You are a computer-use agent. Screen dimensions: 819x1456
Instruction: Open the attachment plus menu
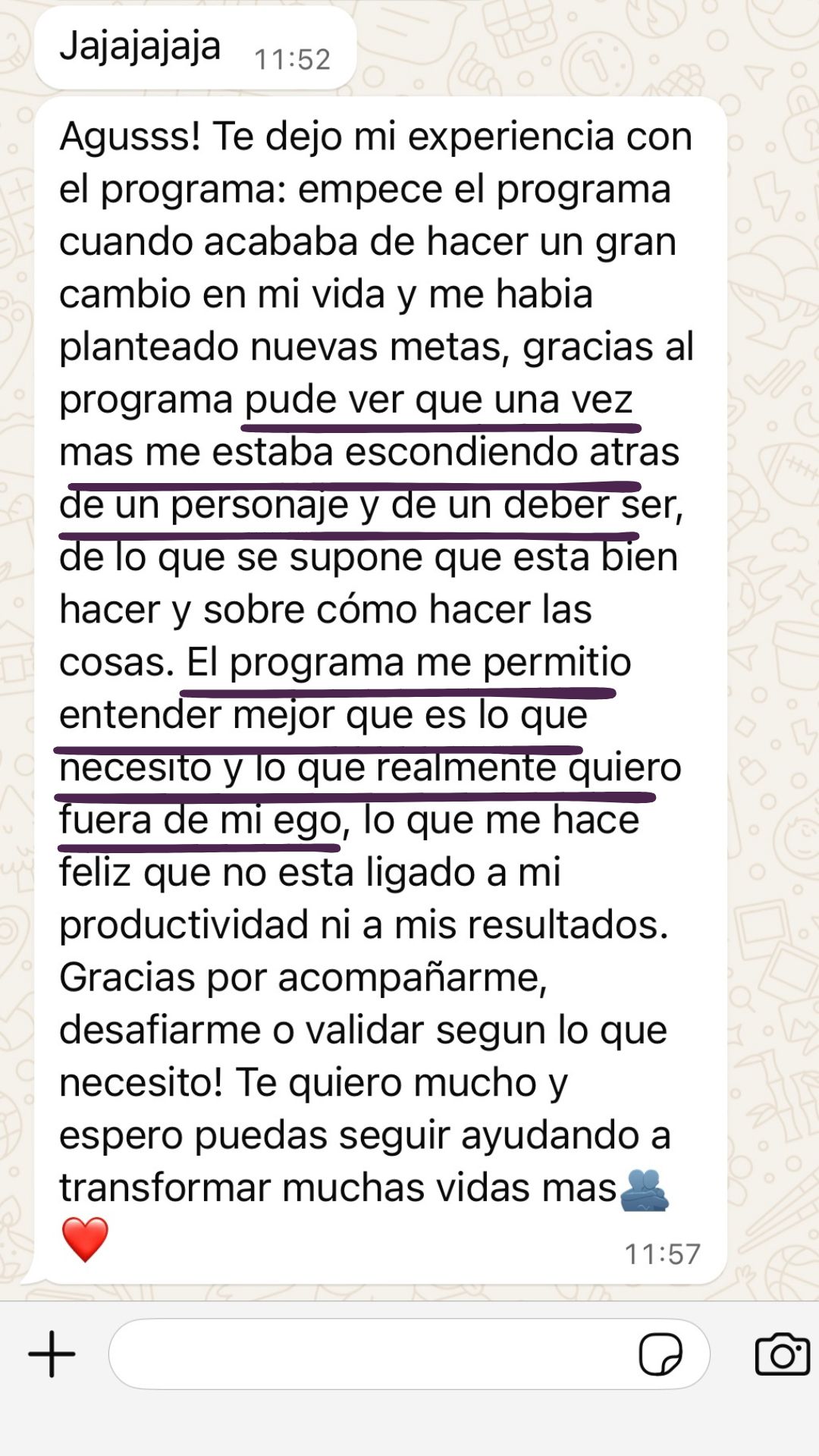pyautogui.click(x=52, y=1354)
